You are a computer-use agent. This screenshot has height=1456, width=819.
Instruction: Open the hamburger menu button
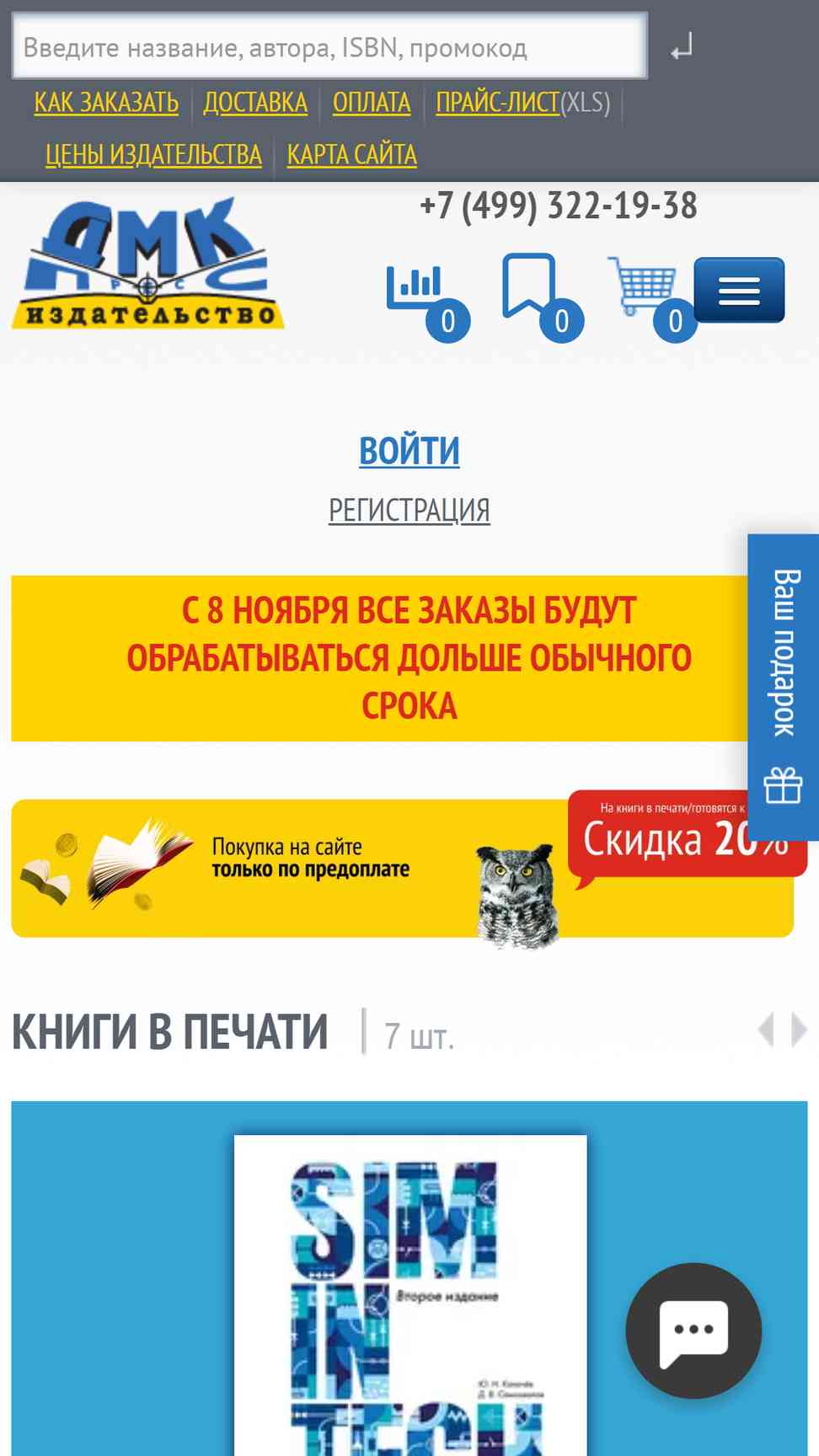[x=739, y=290]
